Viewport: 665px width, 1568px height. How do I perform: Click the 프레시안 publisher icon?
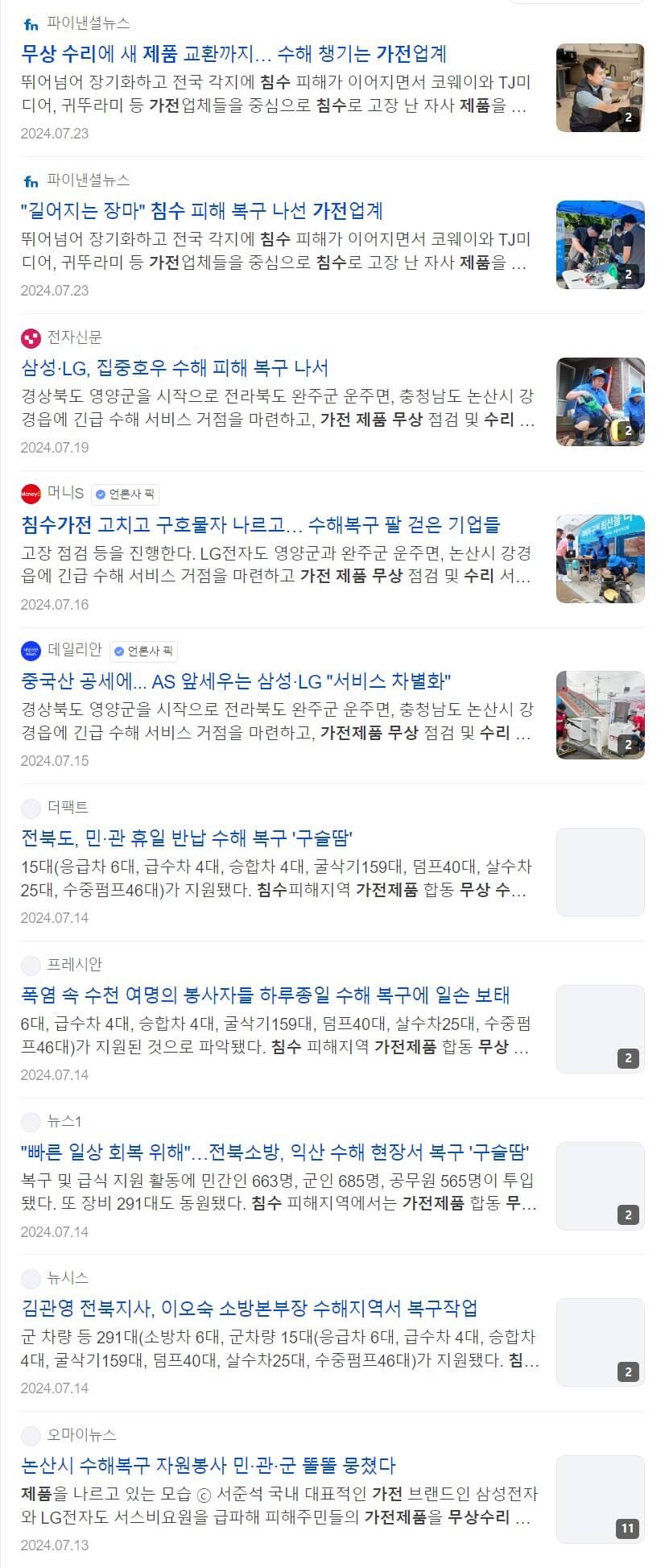[30, 964]
